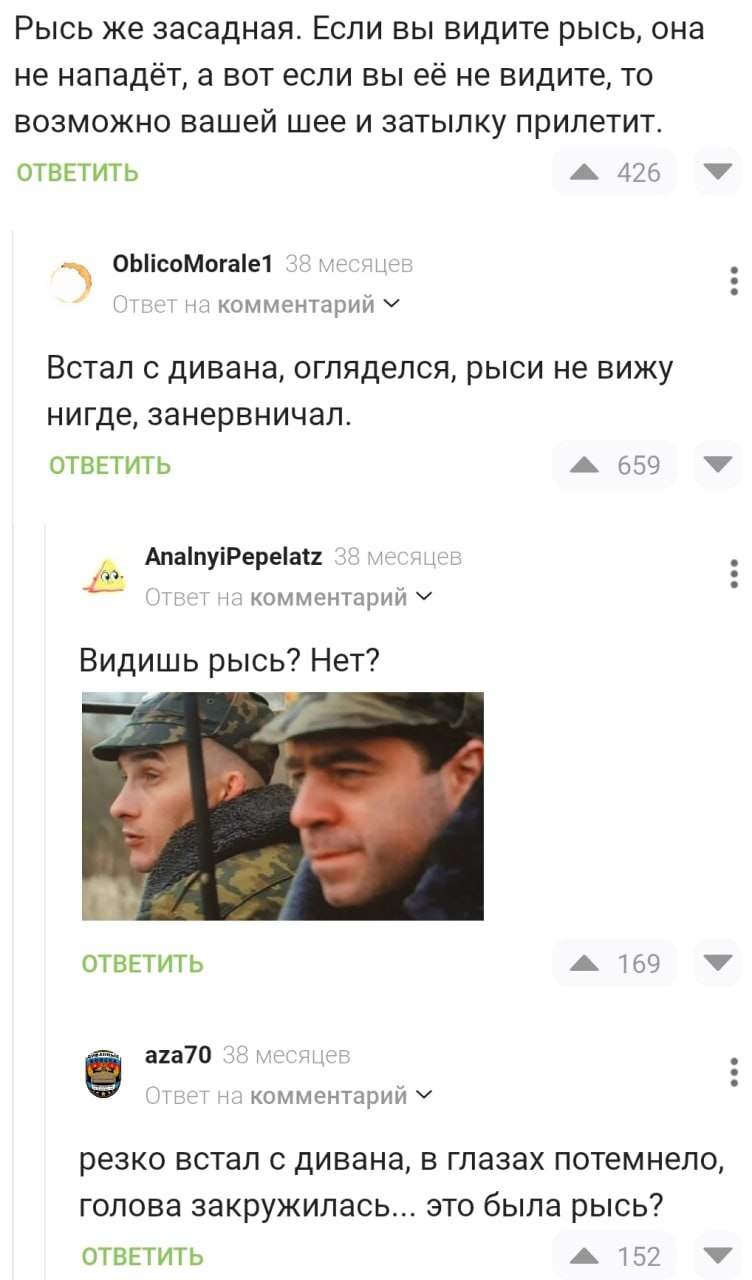Screen dimensions: 752x1280
Task: Reply to the comment with 426 votes
Action: click(77, 173)
